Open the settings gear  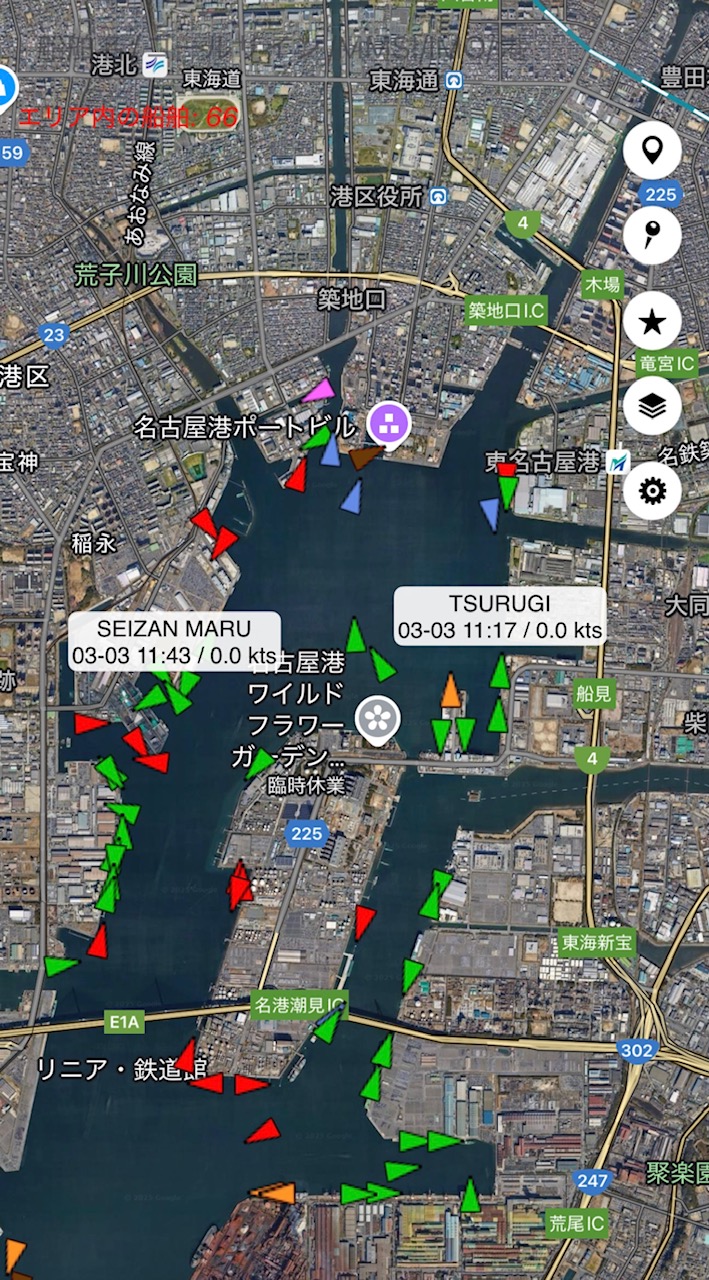tap(652, 491)
